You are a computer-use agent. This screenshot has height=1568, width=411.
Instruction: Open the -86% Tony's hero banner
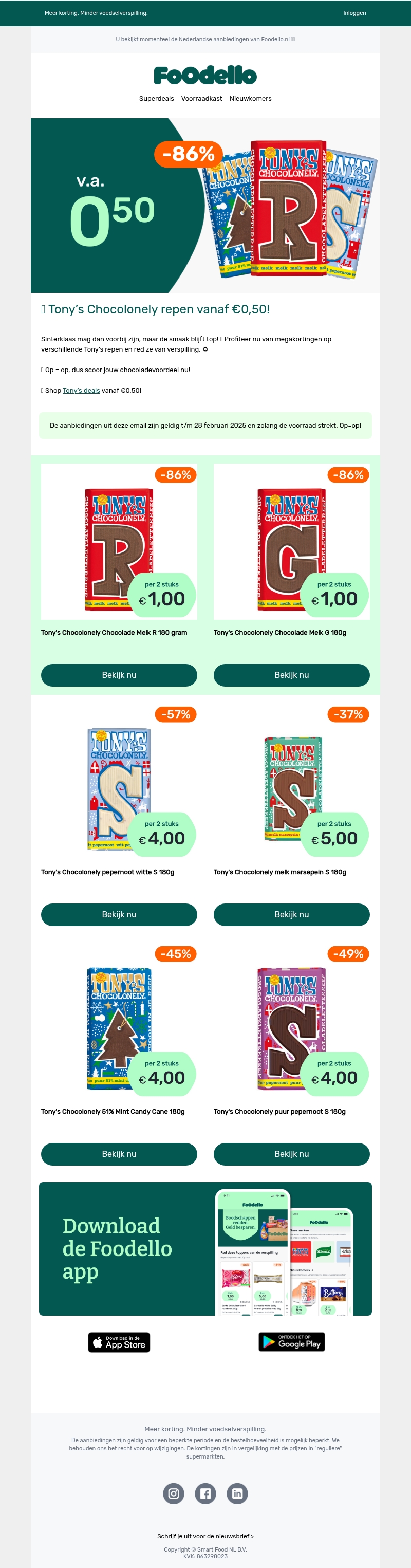click(205, 206)
